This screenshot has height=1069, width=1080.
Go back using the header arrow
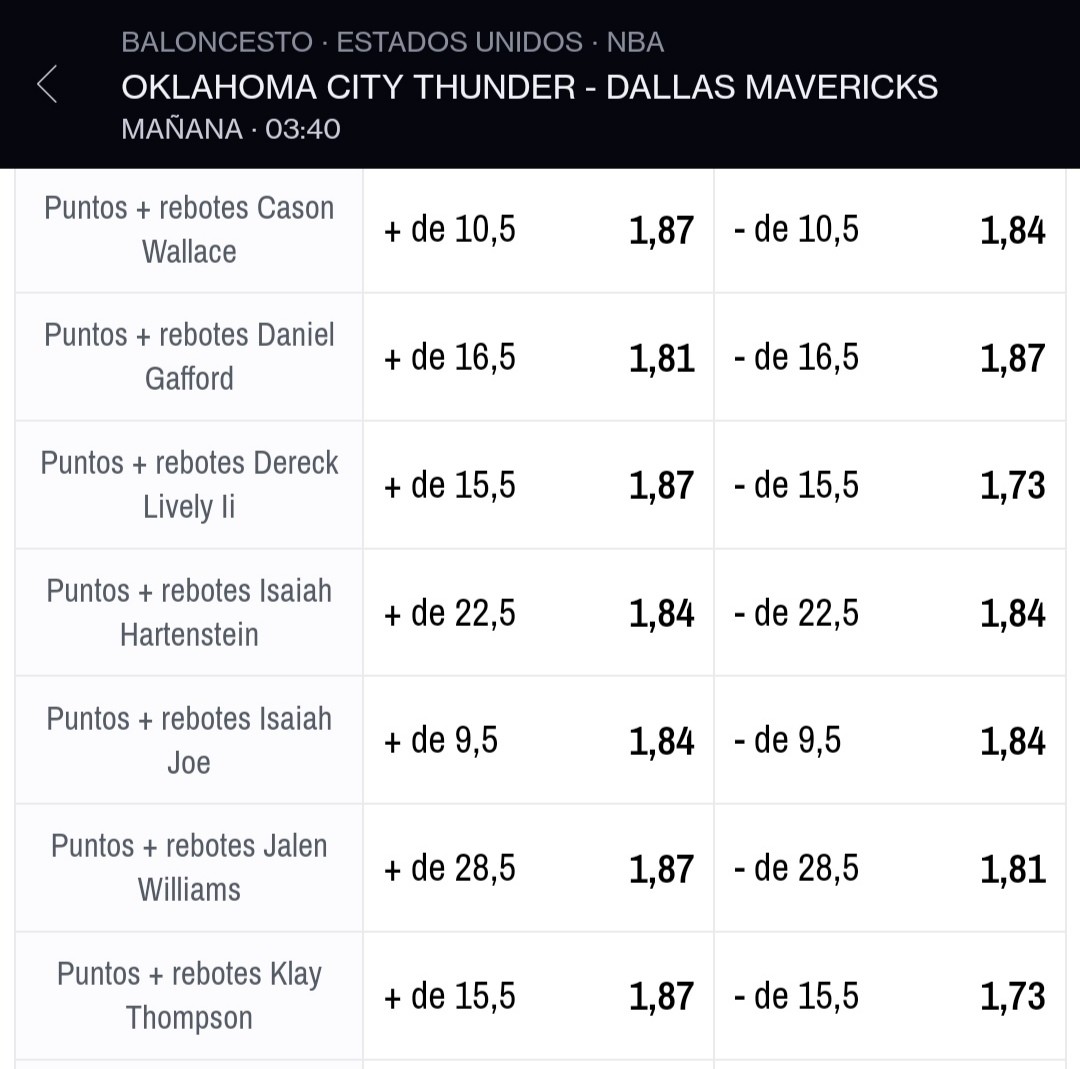coord(48,85)
